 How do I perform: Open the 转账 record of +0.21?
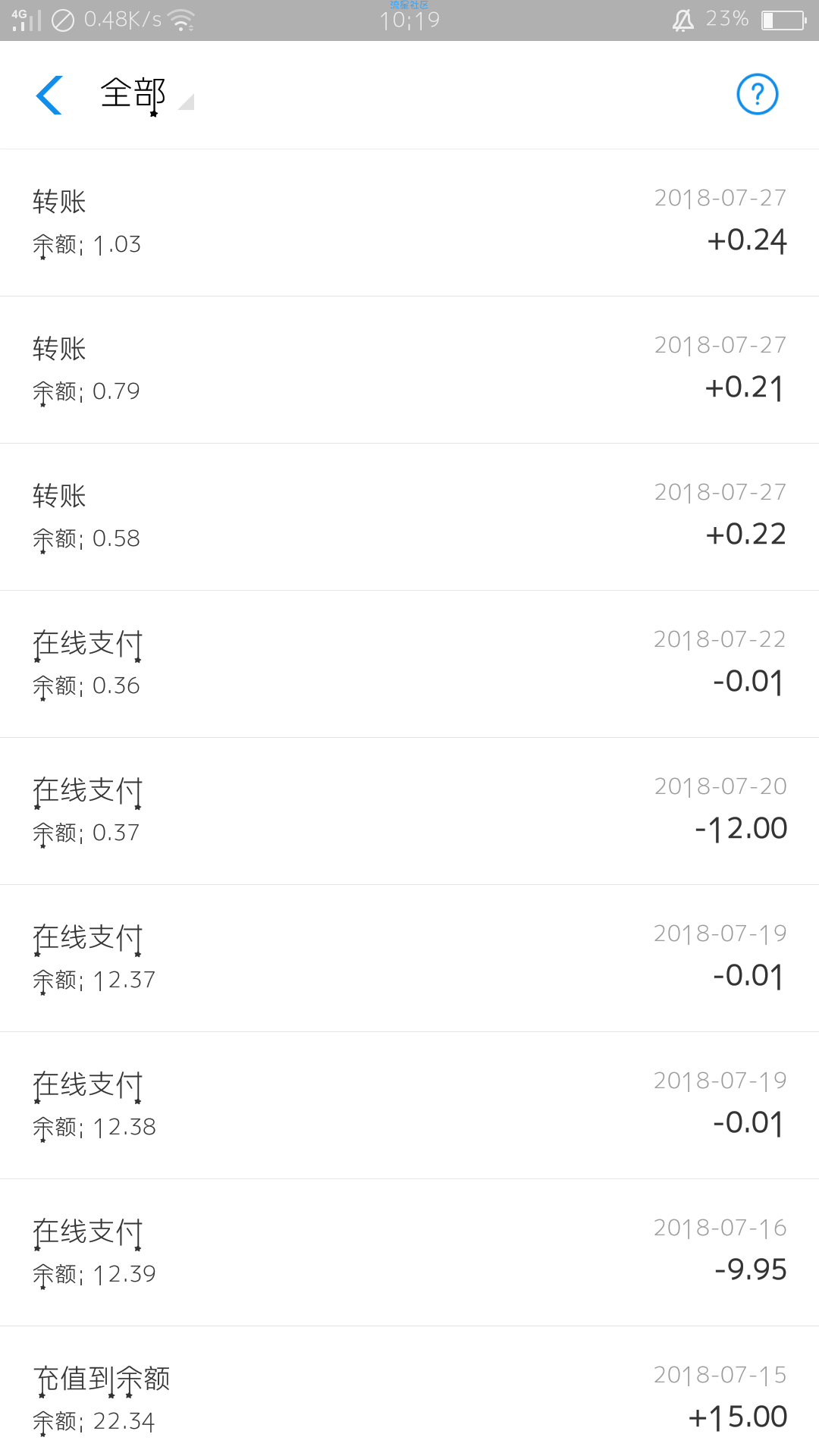pyautogui.click(x=409, y=370)
